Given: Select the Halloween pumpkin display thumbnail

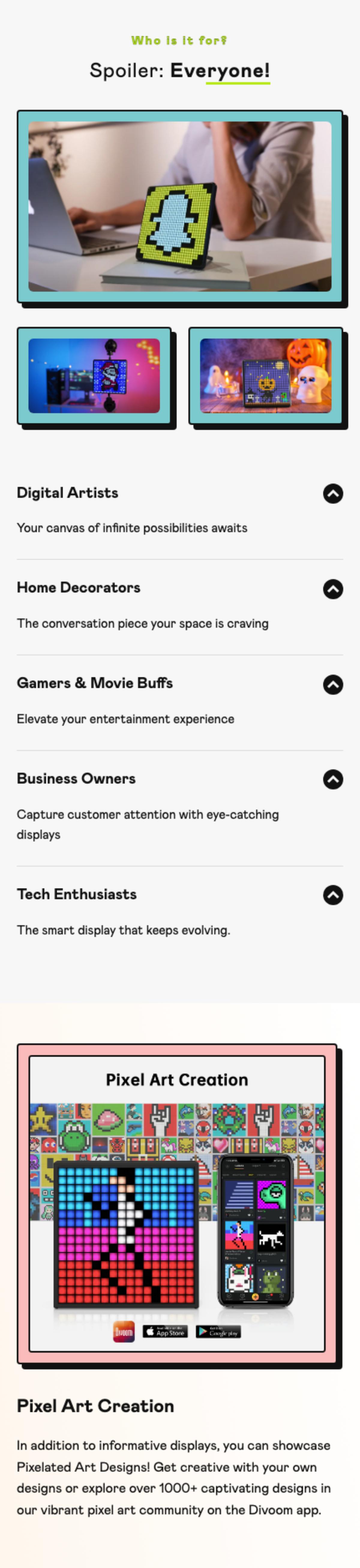Looking at the screenshot, I should click(x=266, y=376).
